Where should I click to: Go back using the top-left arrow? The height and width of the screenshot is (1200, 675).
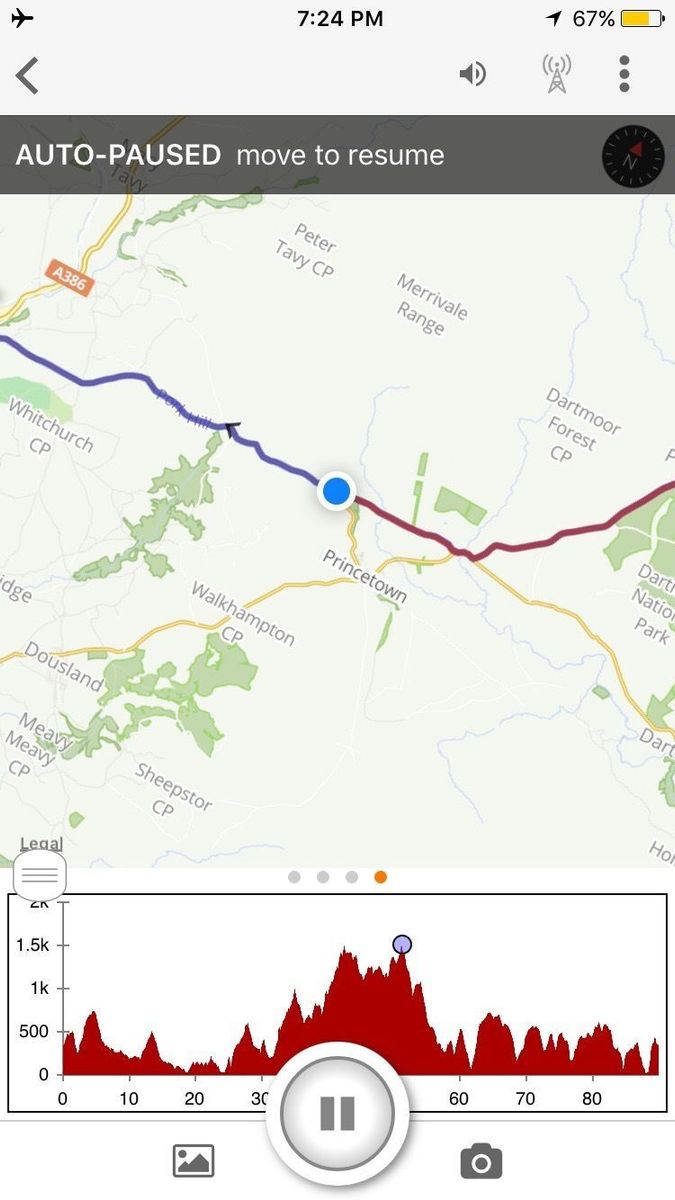coord(27,75)
